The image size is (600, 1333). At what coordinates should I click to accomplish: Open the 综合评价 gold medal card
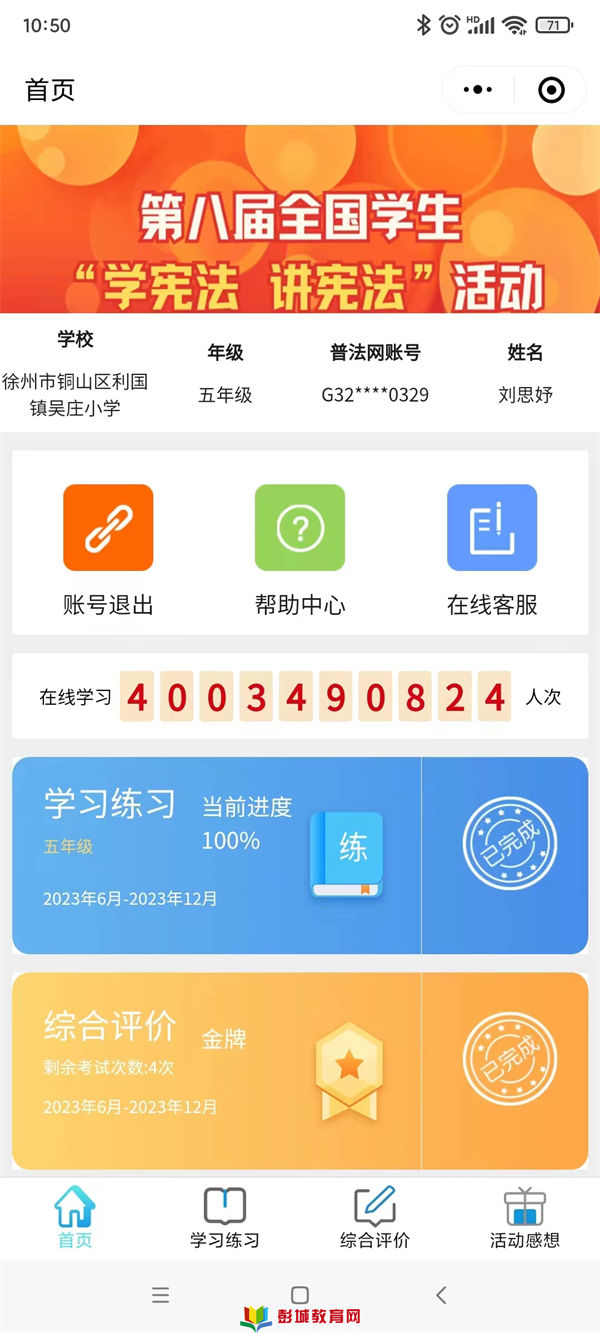(216, 1070)
